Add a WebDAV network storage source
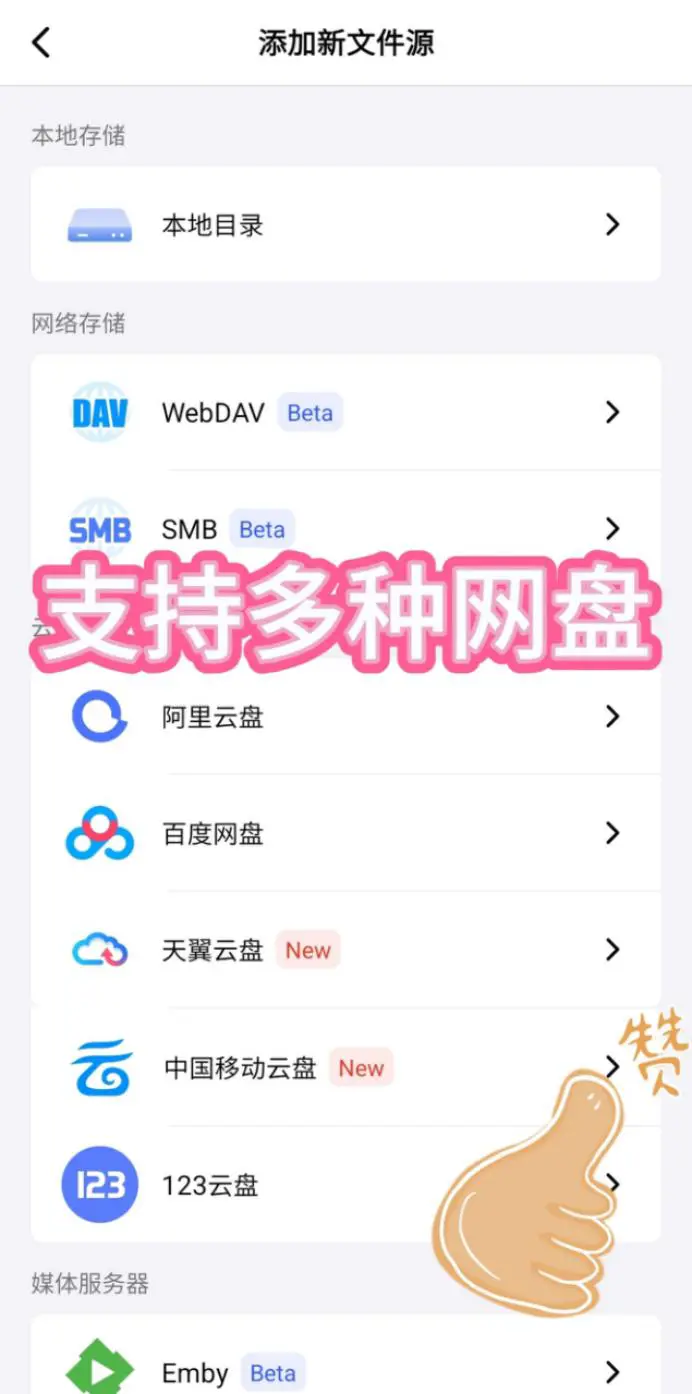Screen dimensions: 692x1394 point(345,413)
